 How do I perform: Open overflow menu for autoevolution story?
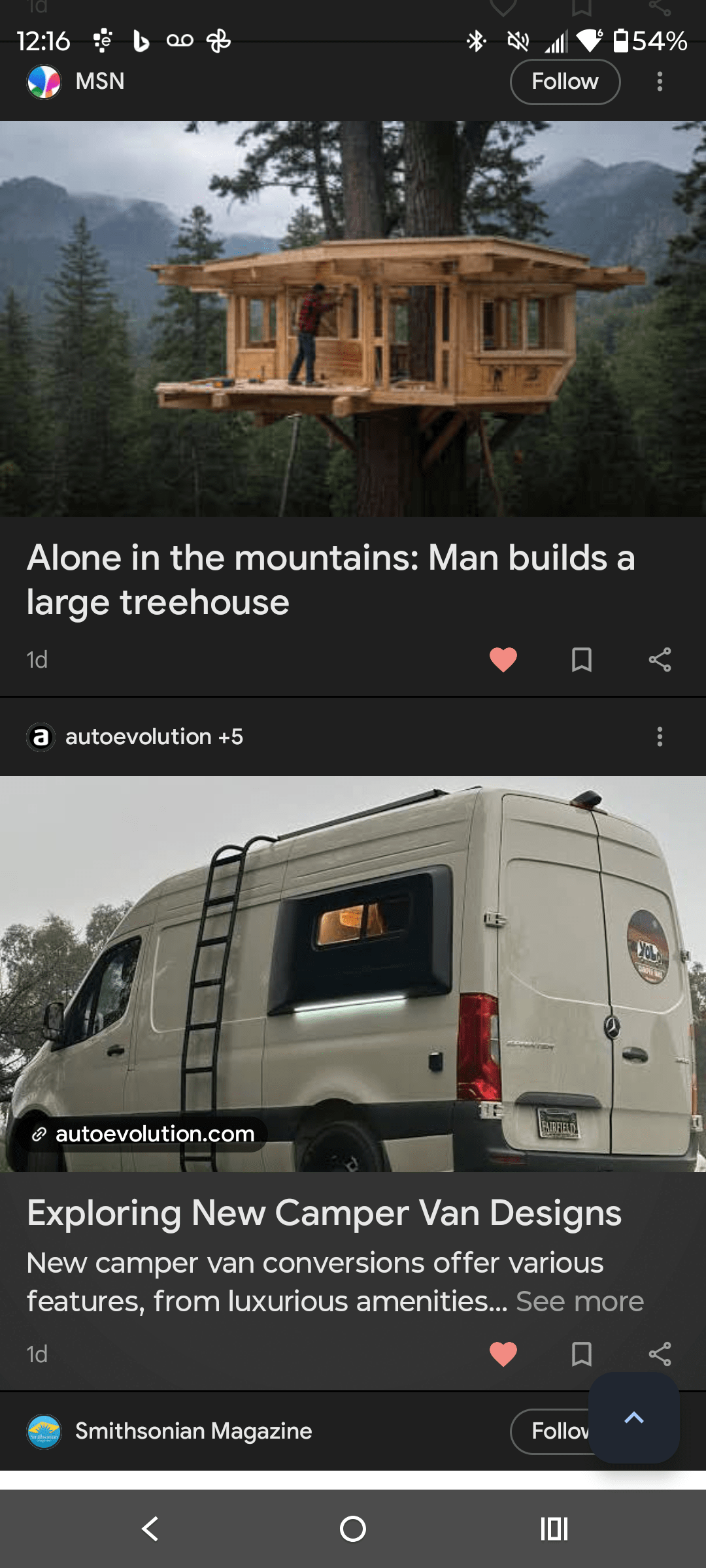tap(660, 737)
